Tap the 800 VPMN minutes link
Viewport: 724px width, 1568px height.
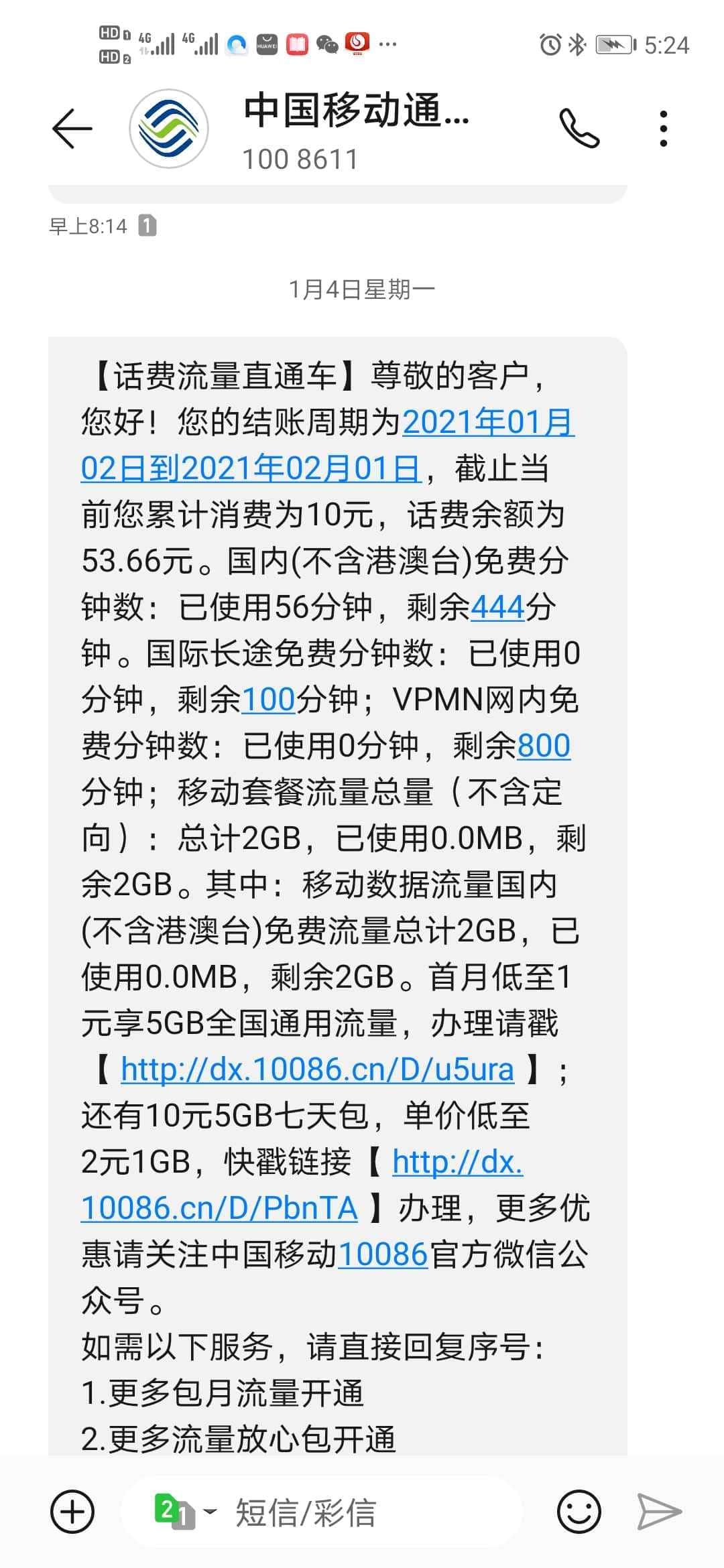tap(544, 746)
